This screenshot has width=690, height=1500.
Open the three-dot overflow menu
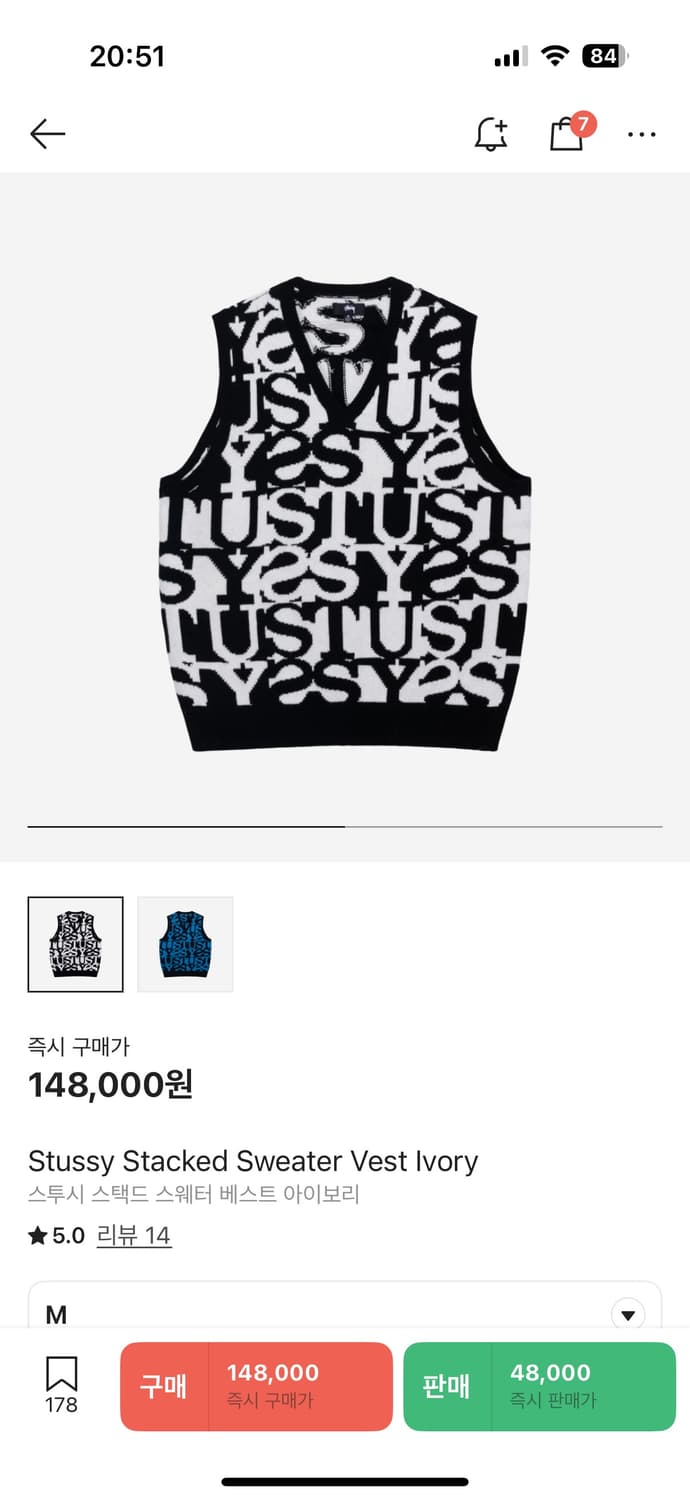click(641, 134)
